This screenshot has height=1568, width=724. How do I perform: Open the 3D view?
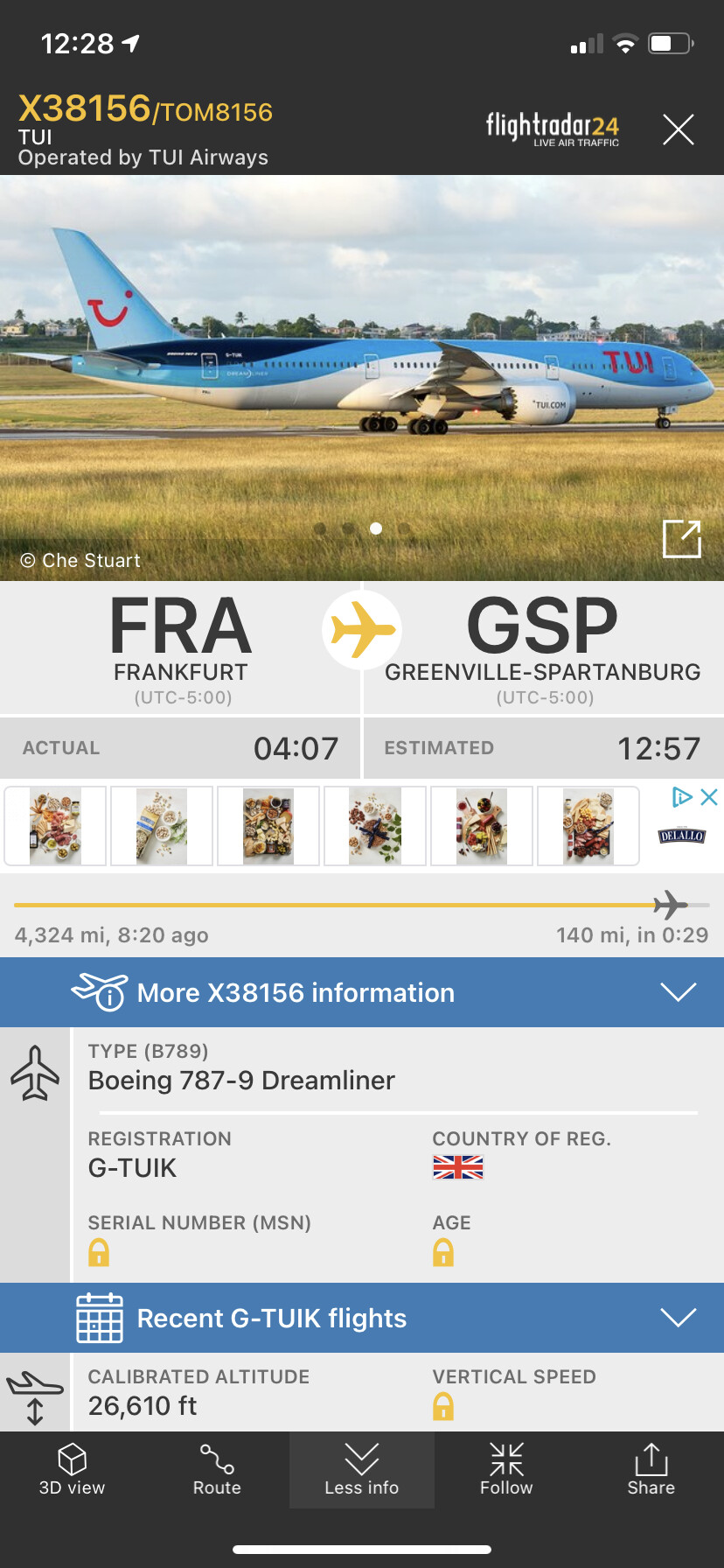click(x=72, y=1470)
